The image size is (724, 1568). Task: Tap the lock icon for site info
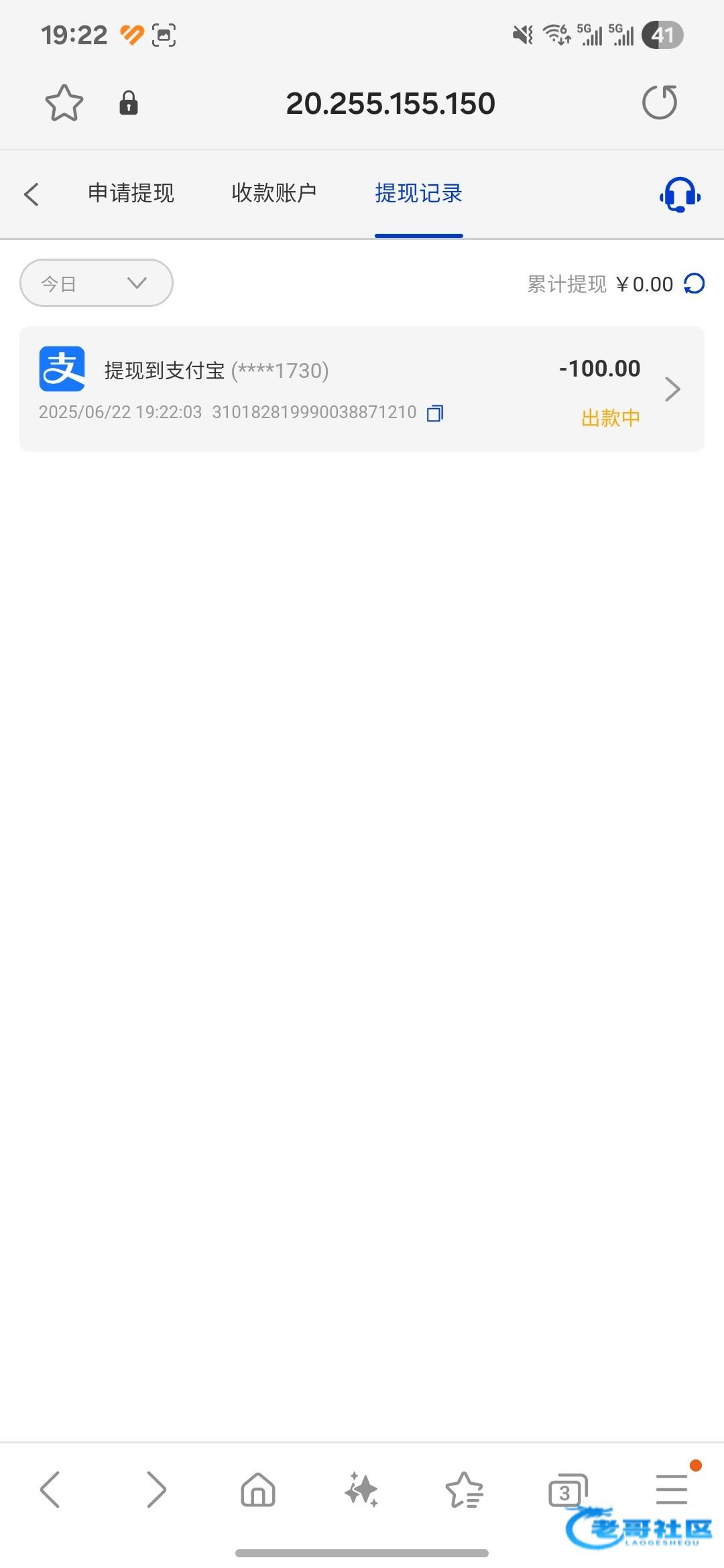click(x=129, y=103)
